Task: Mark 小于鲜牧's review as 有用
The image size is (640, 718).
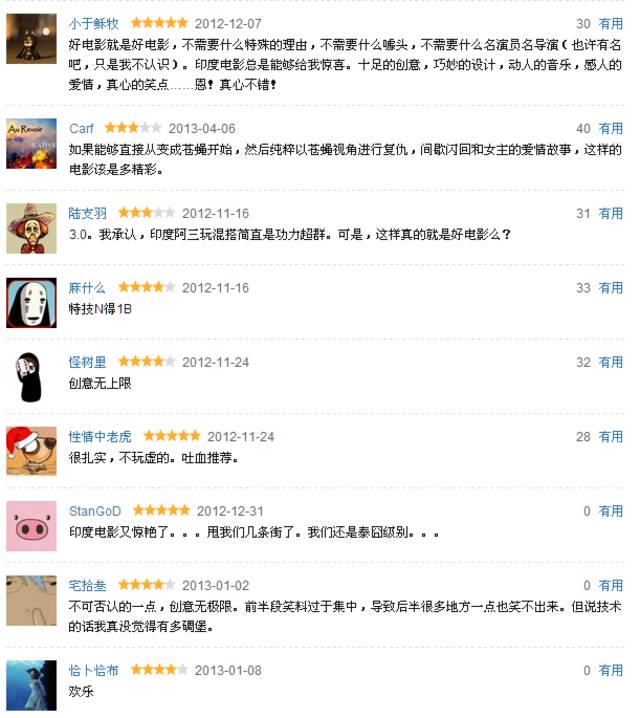Action: (x=610, y=23)
